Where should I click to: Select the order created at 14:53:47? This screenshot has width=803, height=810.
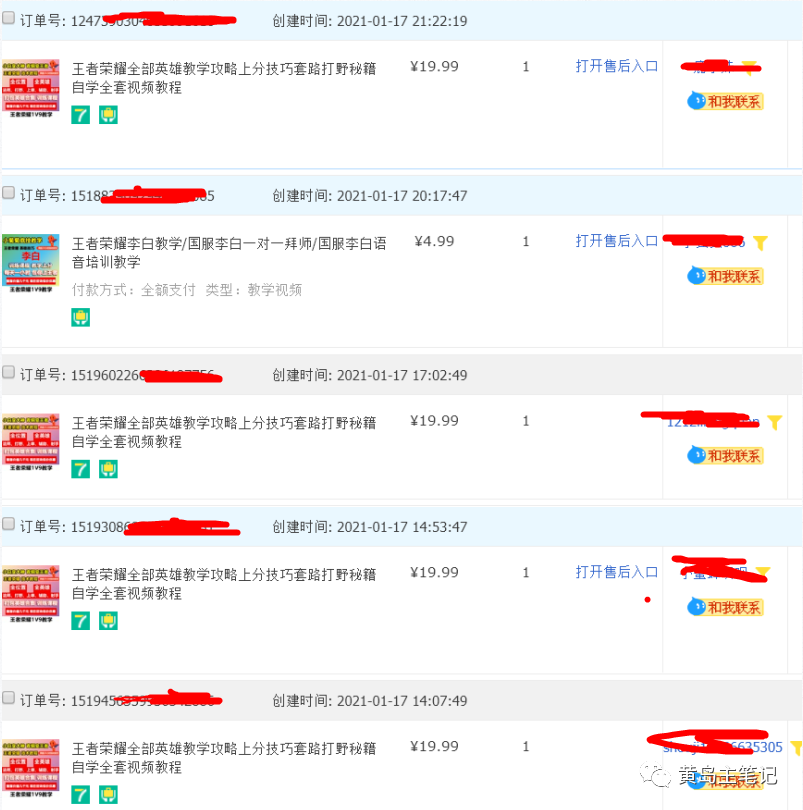(9, 524)
